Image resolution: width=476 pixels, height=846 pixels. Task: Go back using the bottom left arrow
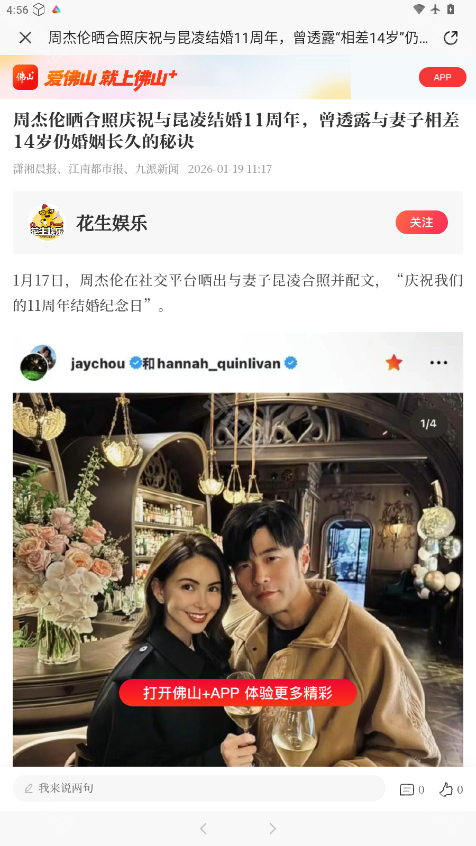[x=203, y=828]
